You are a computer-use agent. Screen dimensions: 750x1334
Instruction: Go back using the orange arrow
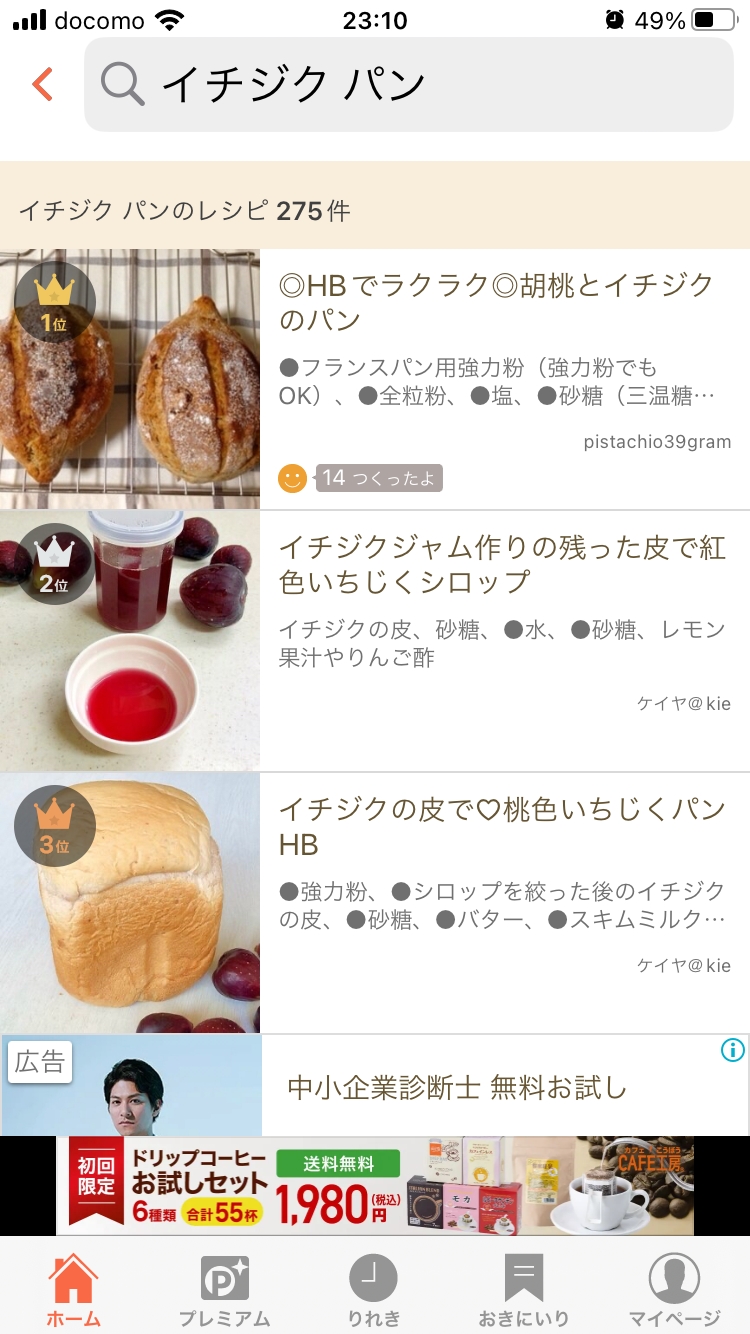click(42, 85)
